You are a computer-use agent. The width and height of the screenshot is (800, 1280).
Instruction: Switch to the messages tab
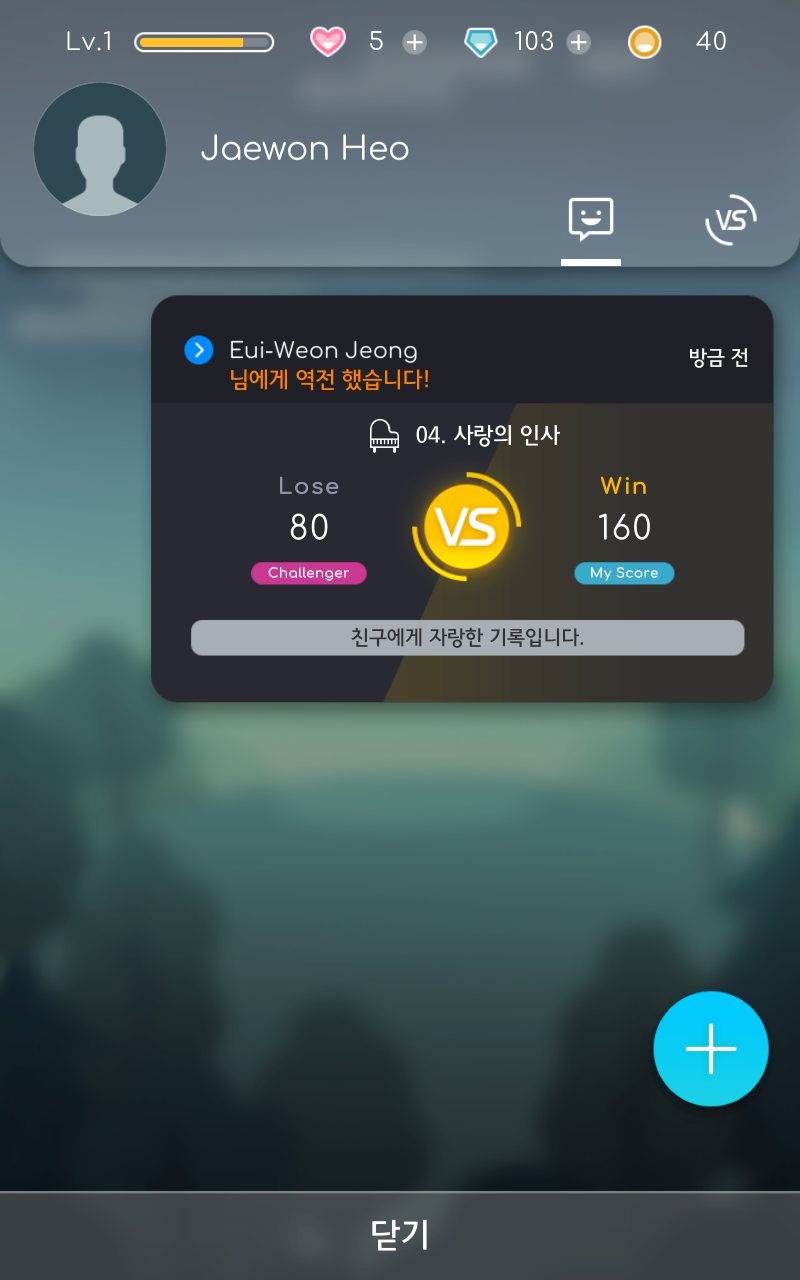click(x=590, y=219)
